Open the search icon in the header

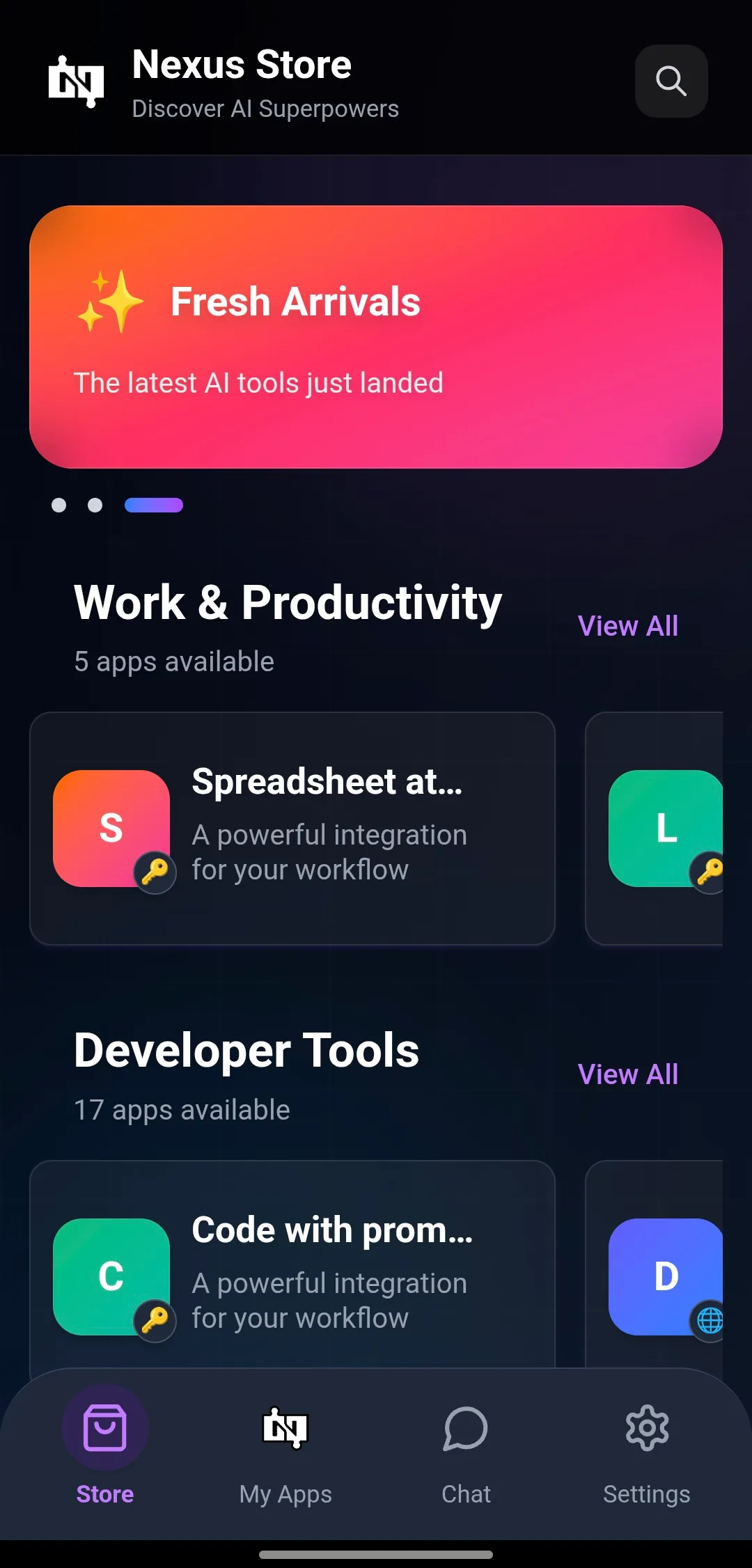(x=671, y=81)
